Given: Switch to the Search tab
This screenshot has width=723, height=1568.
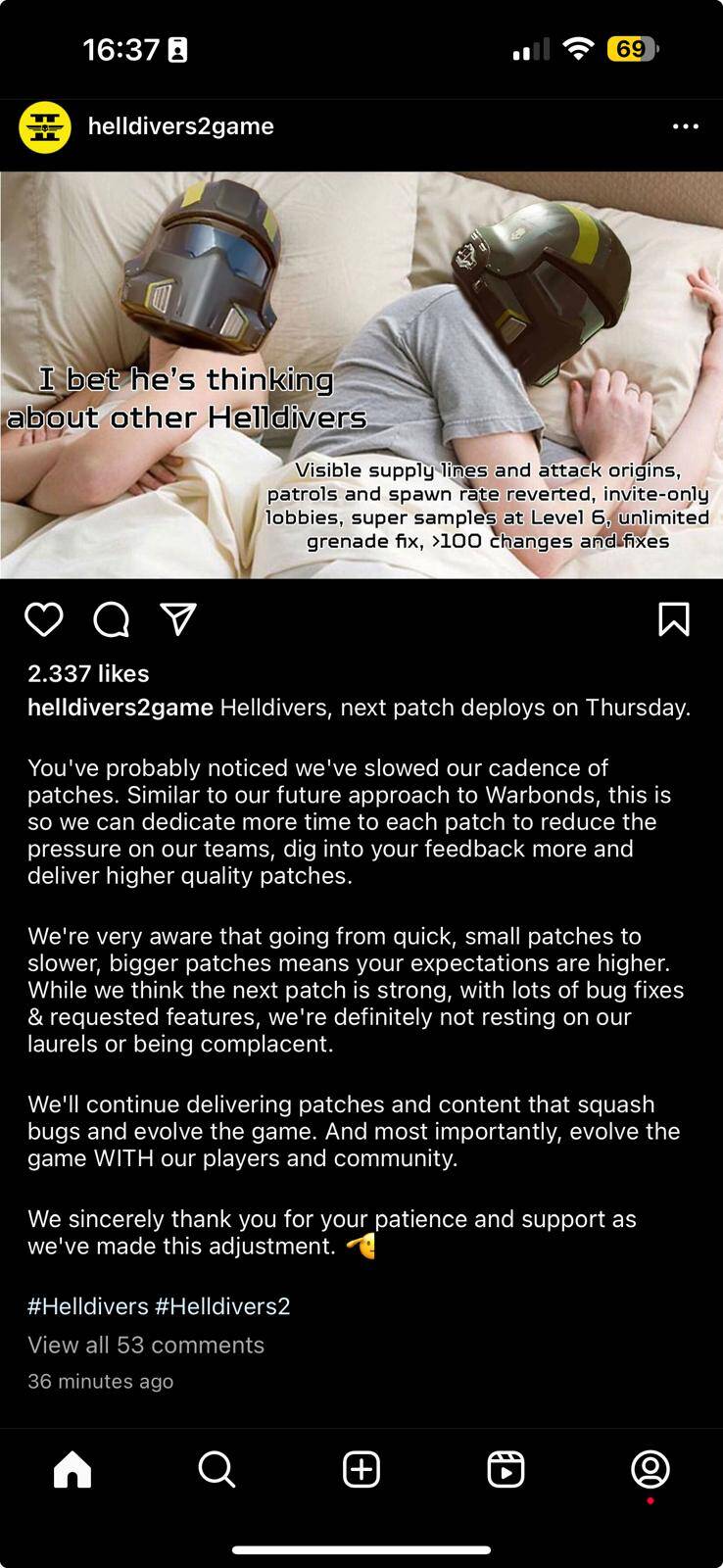Looking at the screenshot, I should (x=217, y=1469).
